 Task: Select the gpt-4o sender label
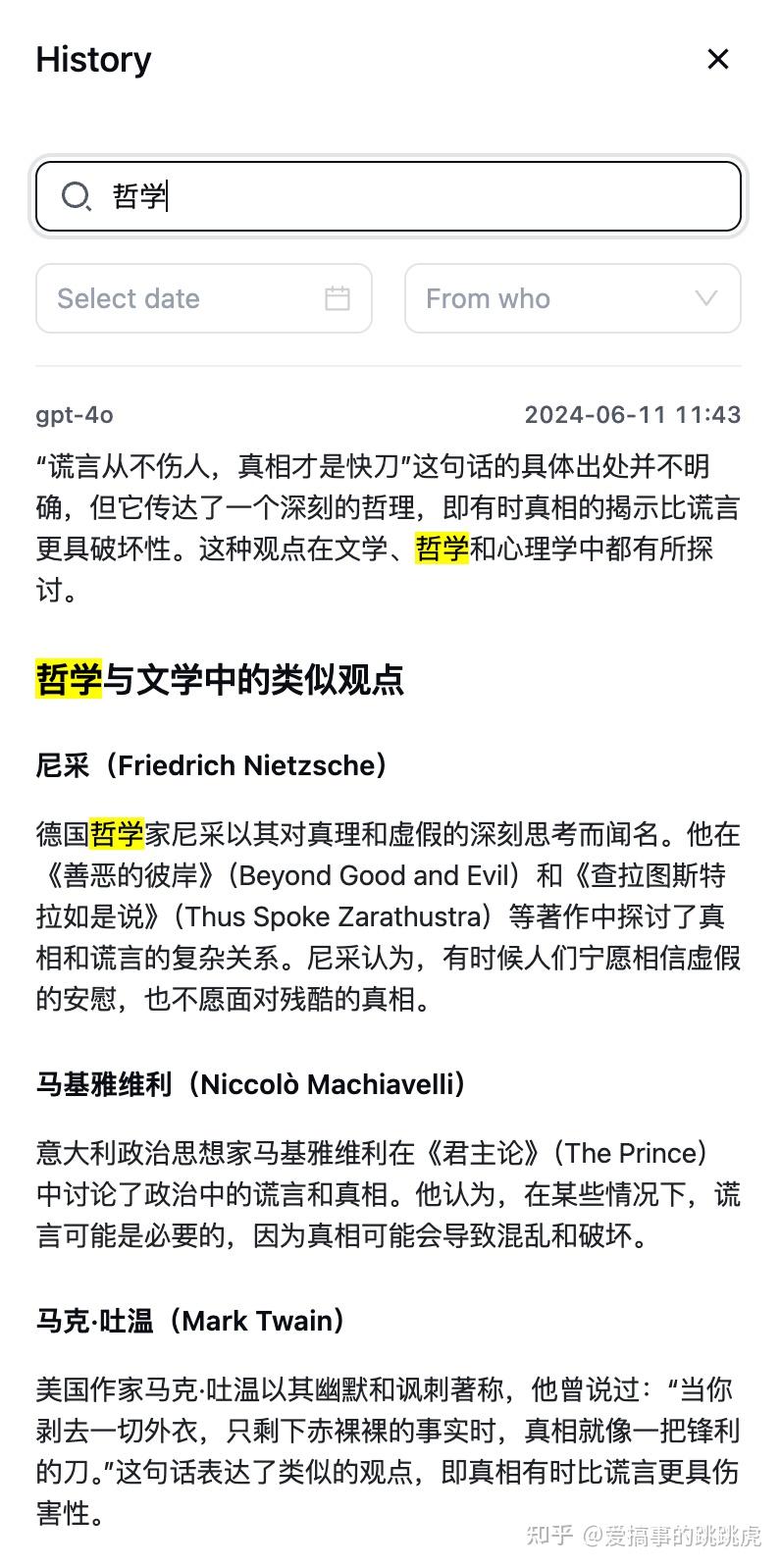pyautogui.click(x=73, y=415)
